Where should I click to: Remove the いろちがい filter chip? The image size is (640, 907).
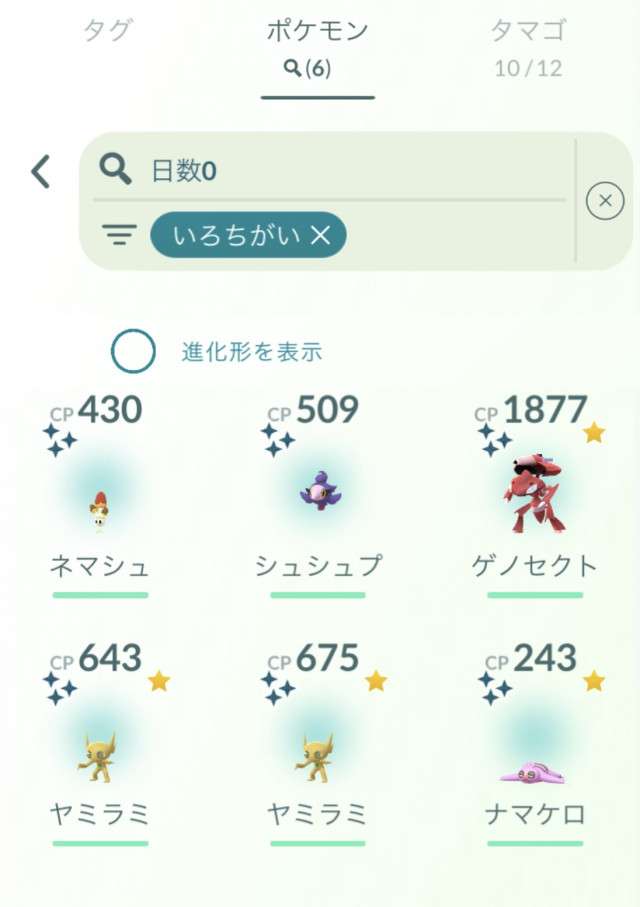pos(321,236)
